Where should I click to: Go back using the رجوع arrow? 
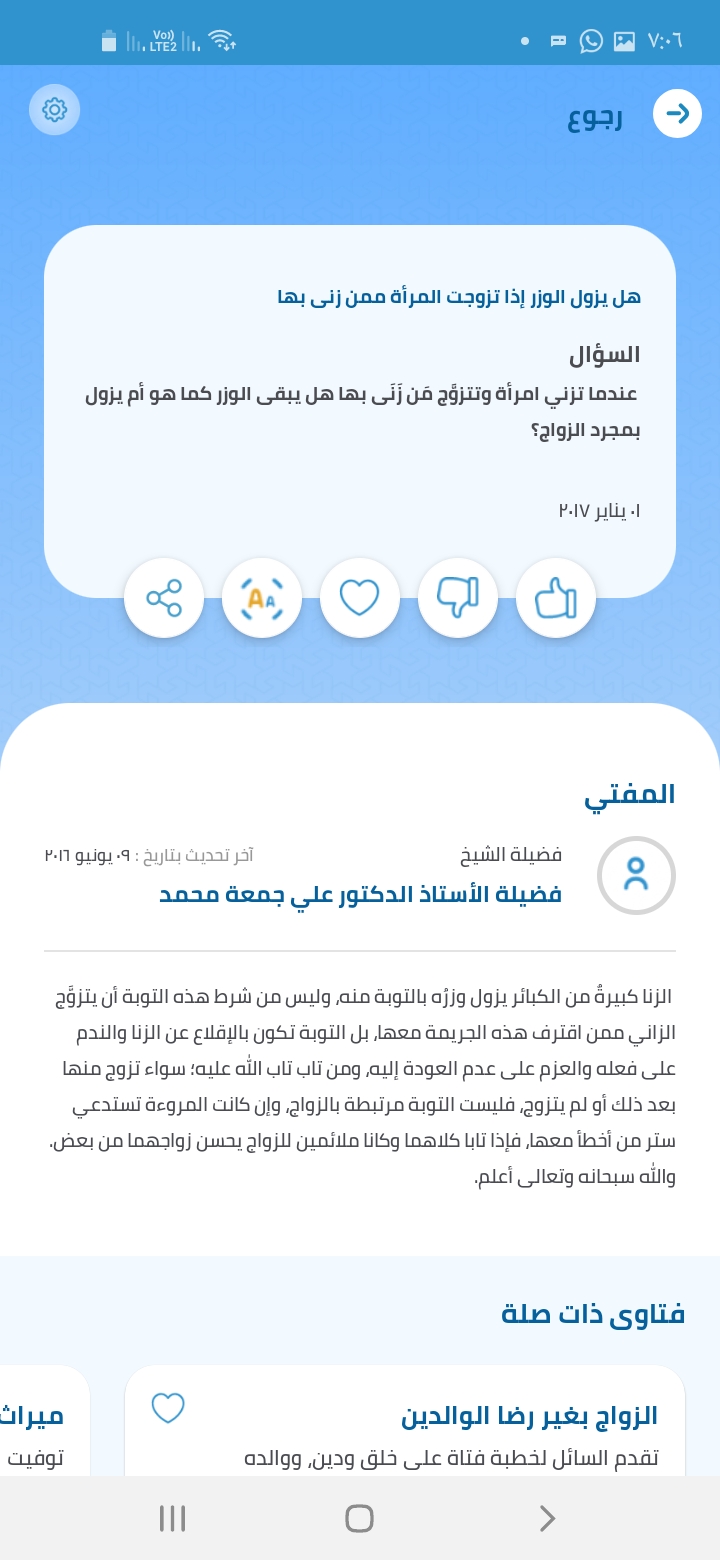[x=677, y=114]
